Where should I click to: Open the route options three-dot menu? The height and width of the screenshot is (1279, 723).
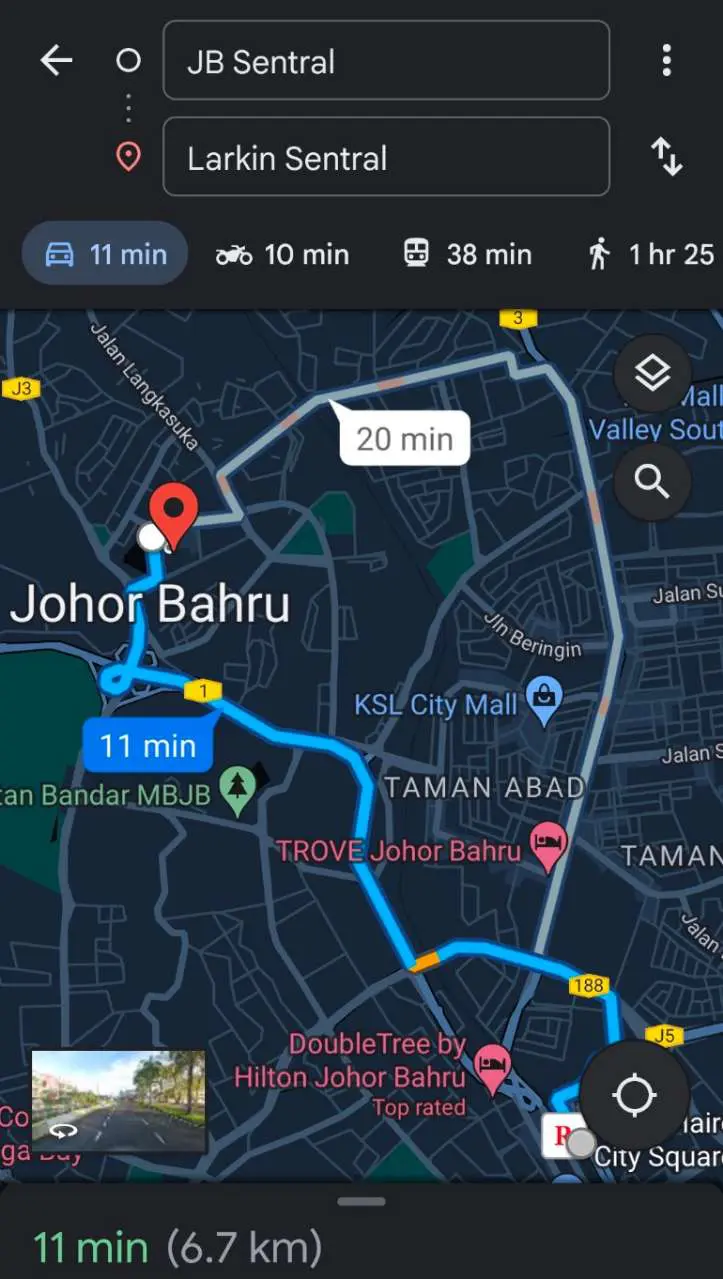pyautogui.click(x=666, y=61)
